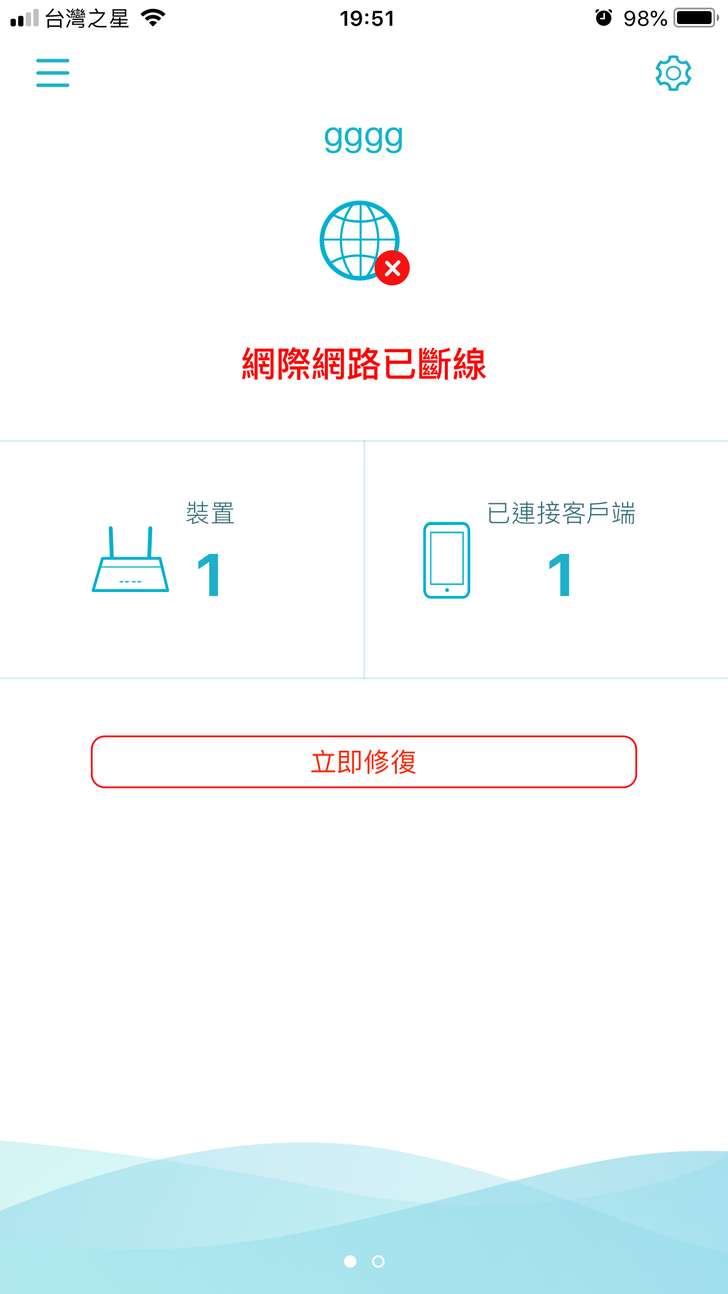Screen dimensions: 728x1294
Task: Open the settings gear
Action: coord(673,73)
